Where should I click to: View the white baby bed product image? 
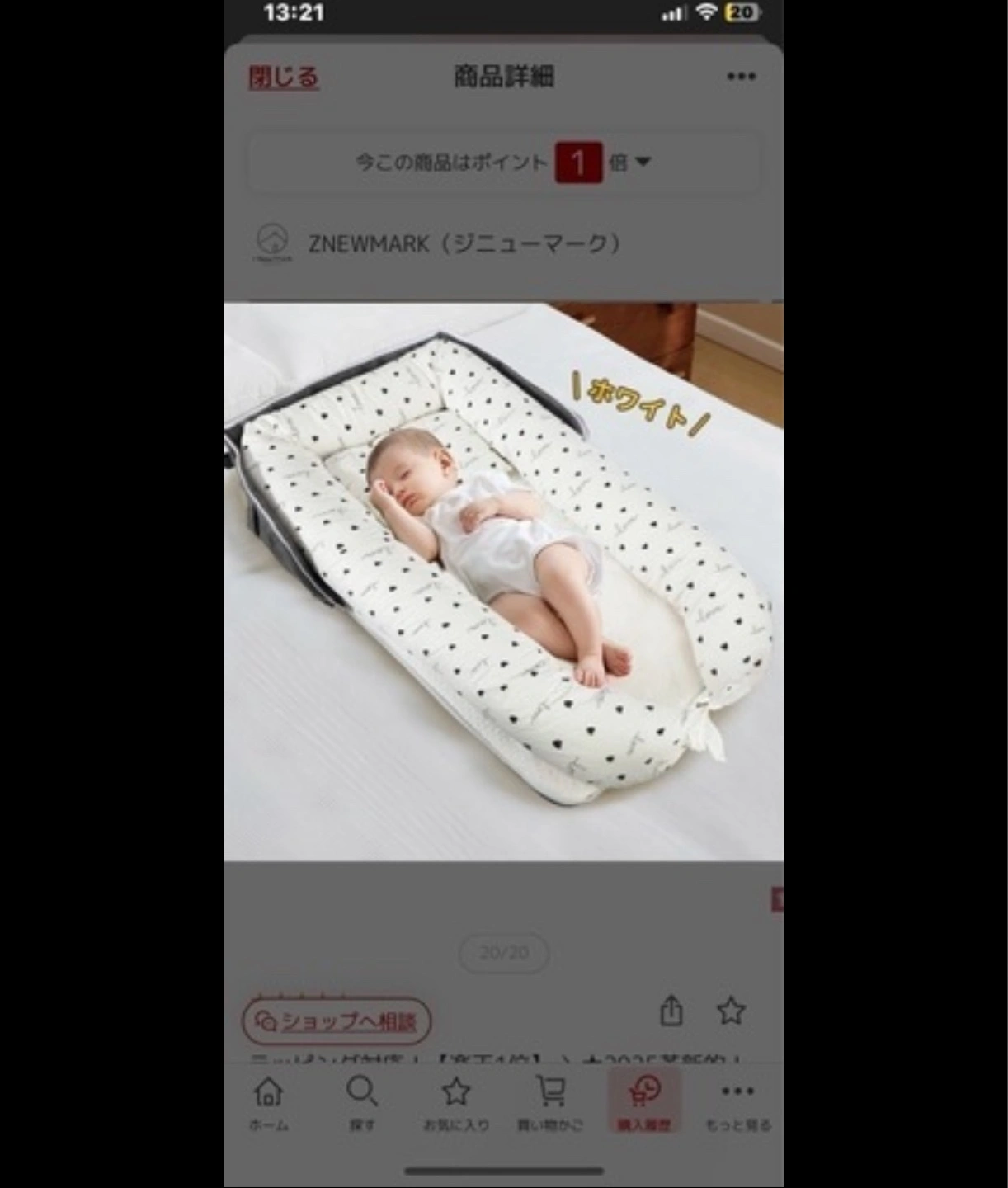tap(503, 582)
